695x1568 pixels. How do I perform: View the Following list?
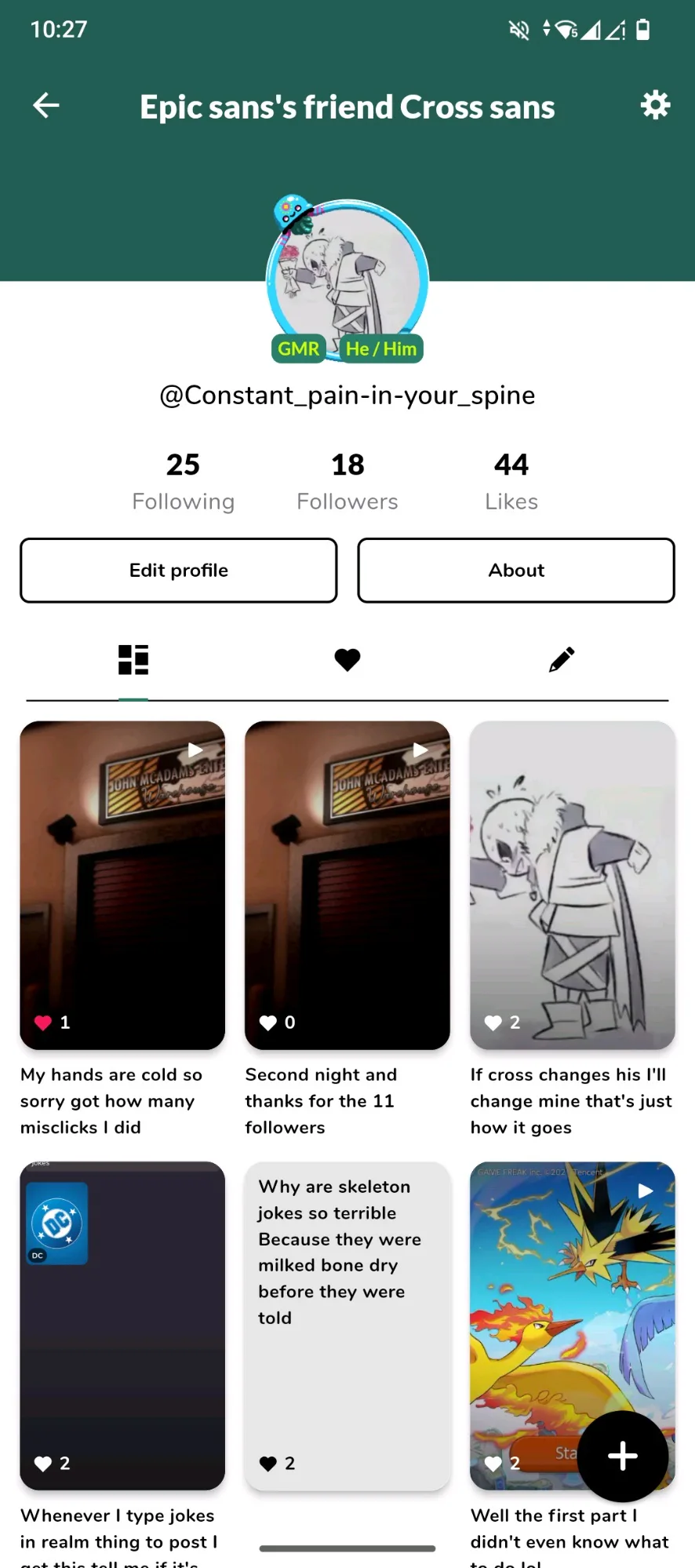click(x=183, y=481)
